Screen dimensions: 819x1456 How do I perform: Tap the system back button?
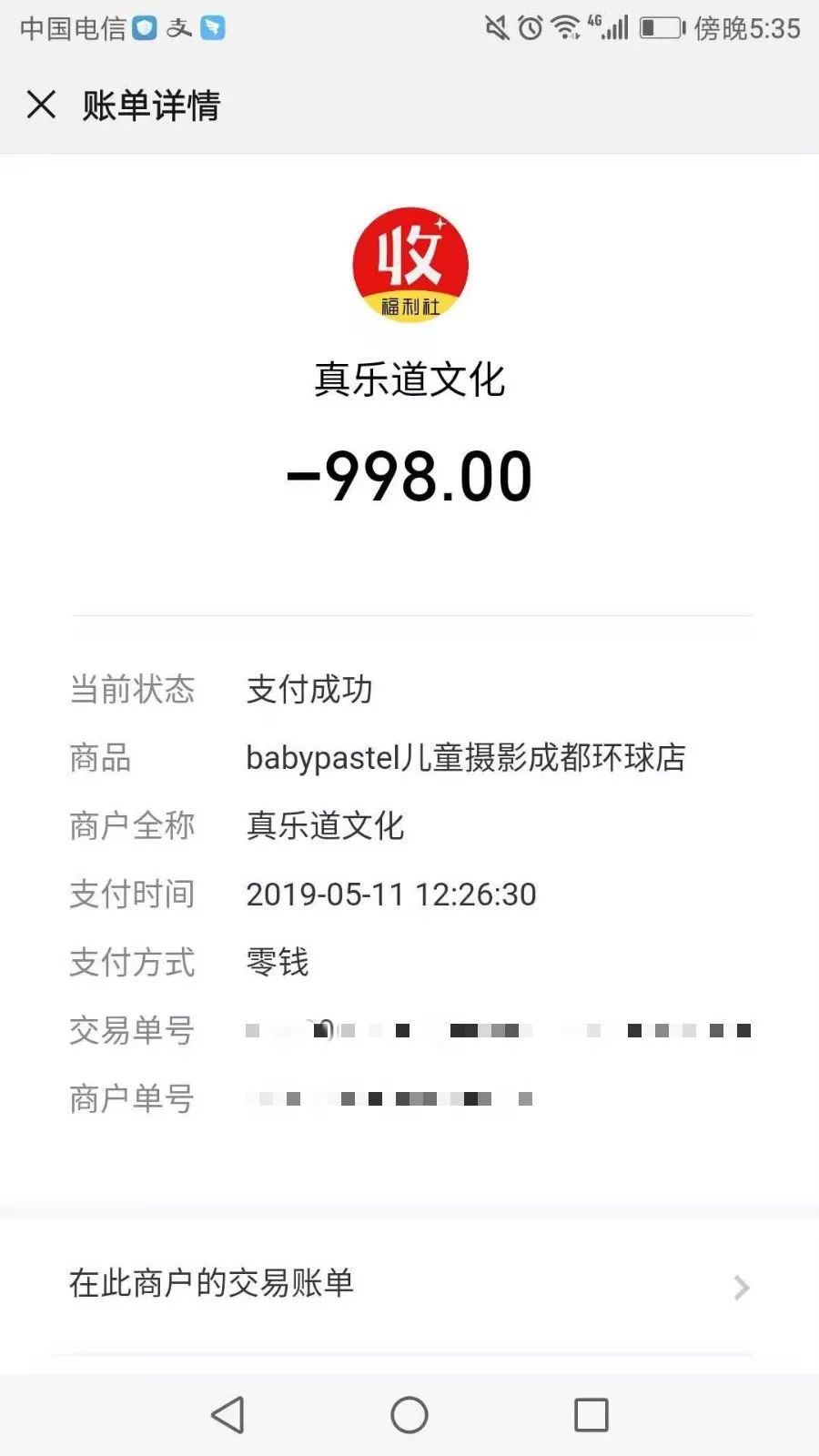pyautogui.click(x=227, y=1415)
